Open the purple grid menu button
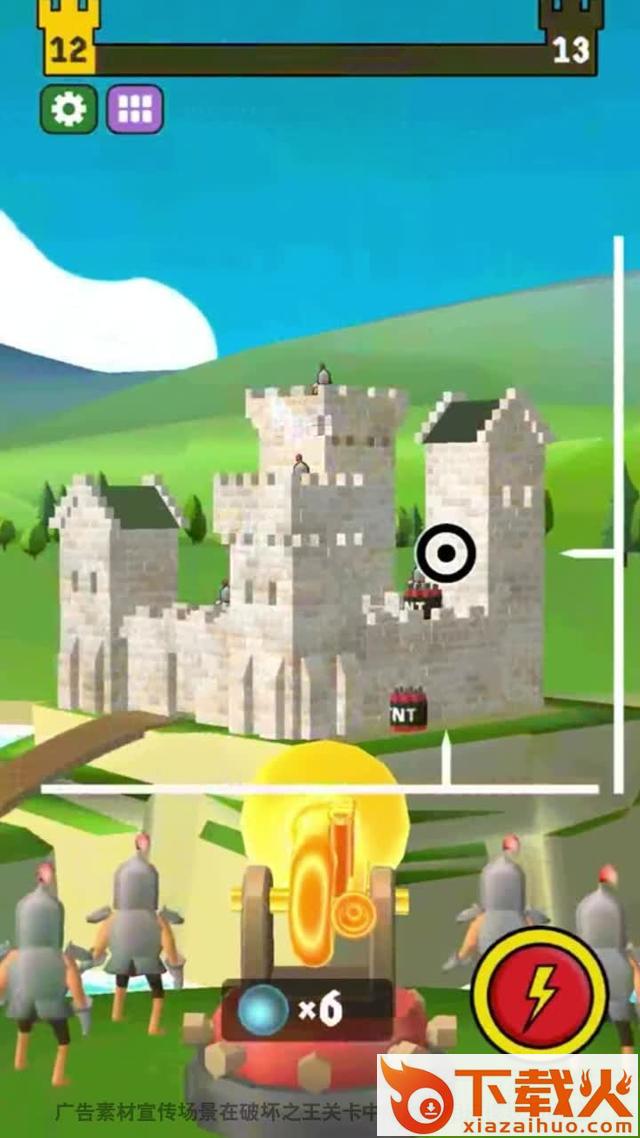The height and width of the screenshot is (1138, 640). 135,110
